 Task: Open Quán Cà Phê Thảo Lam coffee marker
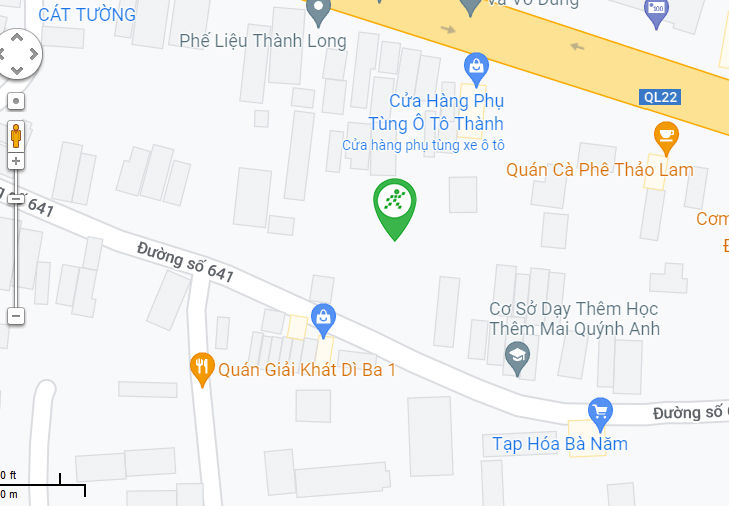pyautogui.click(x=666, y=134)
